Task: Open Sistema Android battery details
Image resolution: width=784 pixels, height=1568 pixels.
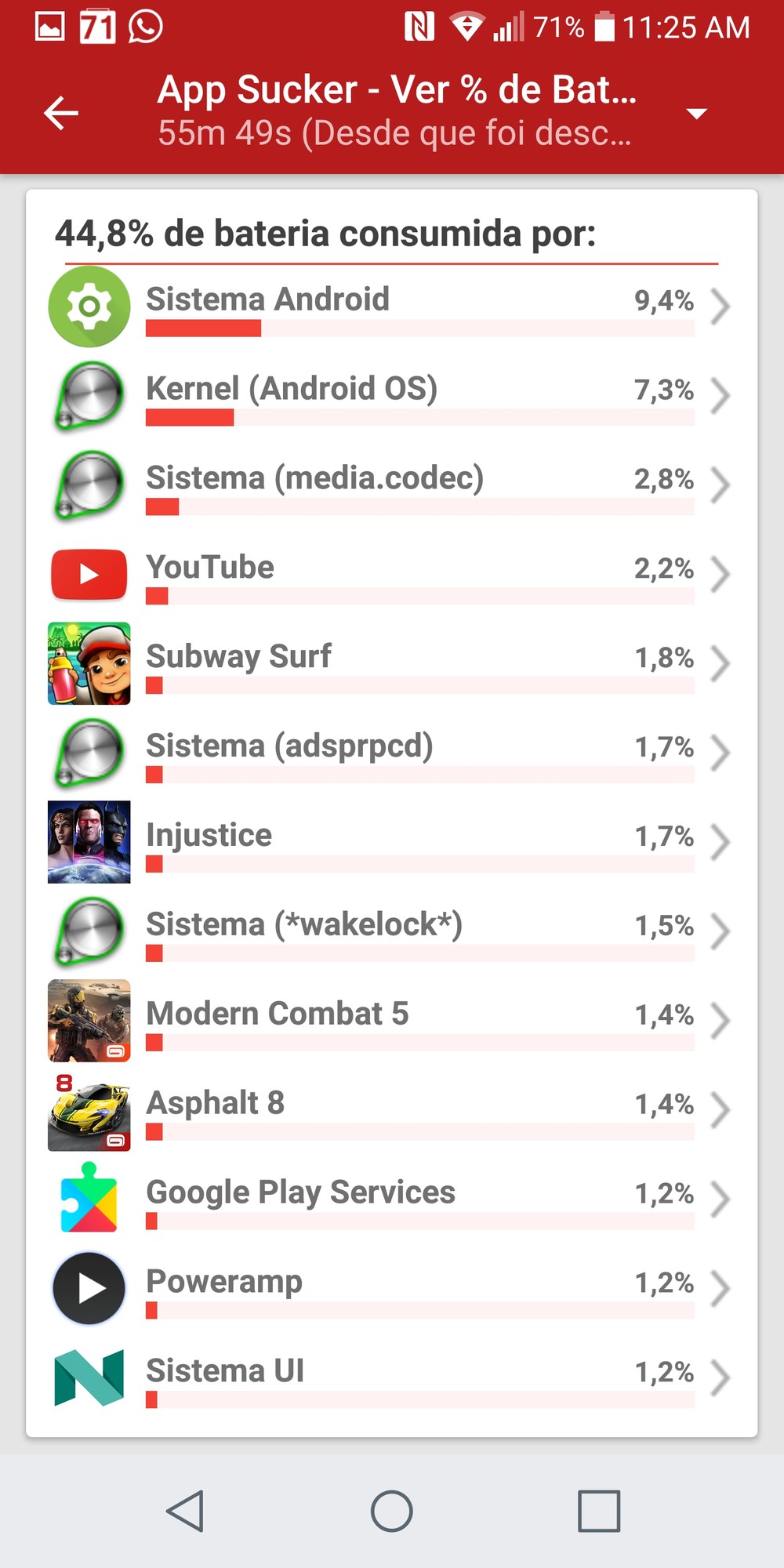Action: pyautogui.click(x=392, y=307)
